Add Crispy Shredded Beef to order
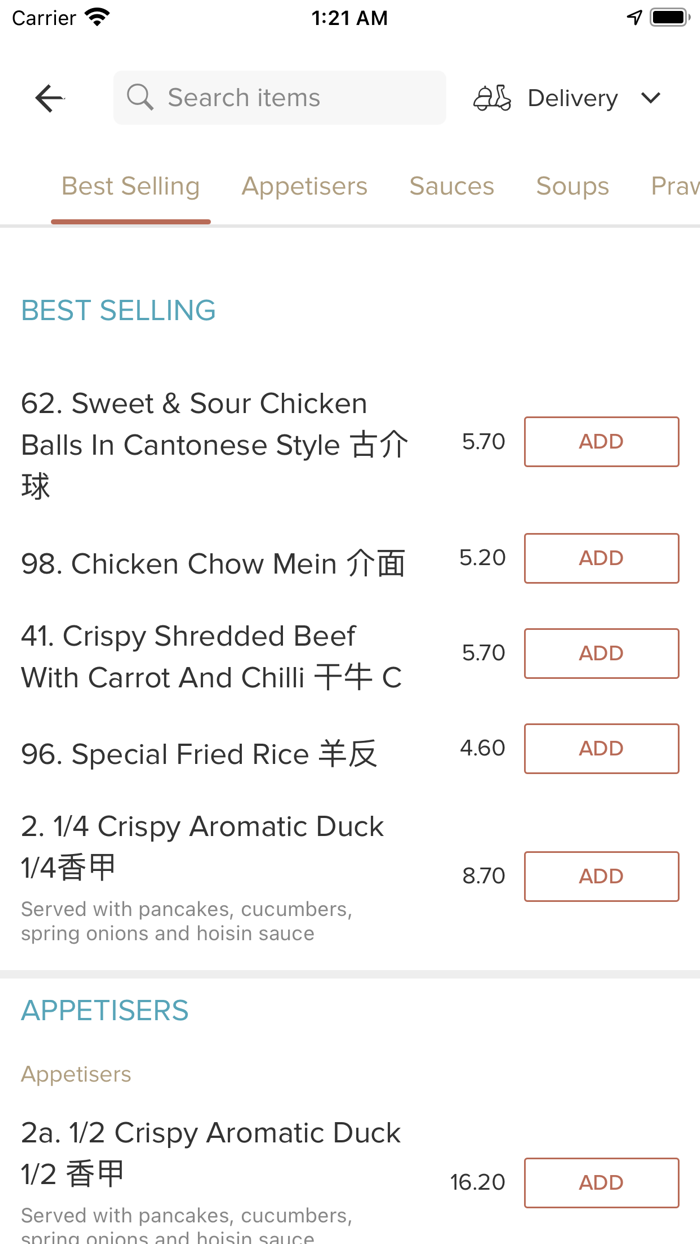This screenshot has height=1244, width=700. point(601,653)
